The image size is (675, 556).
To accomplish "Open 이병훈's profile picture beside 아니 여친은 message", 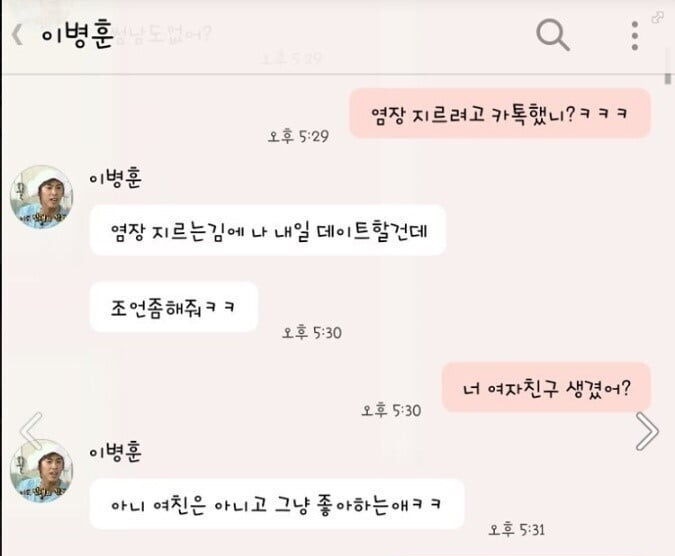I will [x=41, y=470].
